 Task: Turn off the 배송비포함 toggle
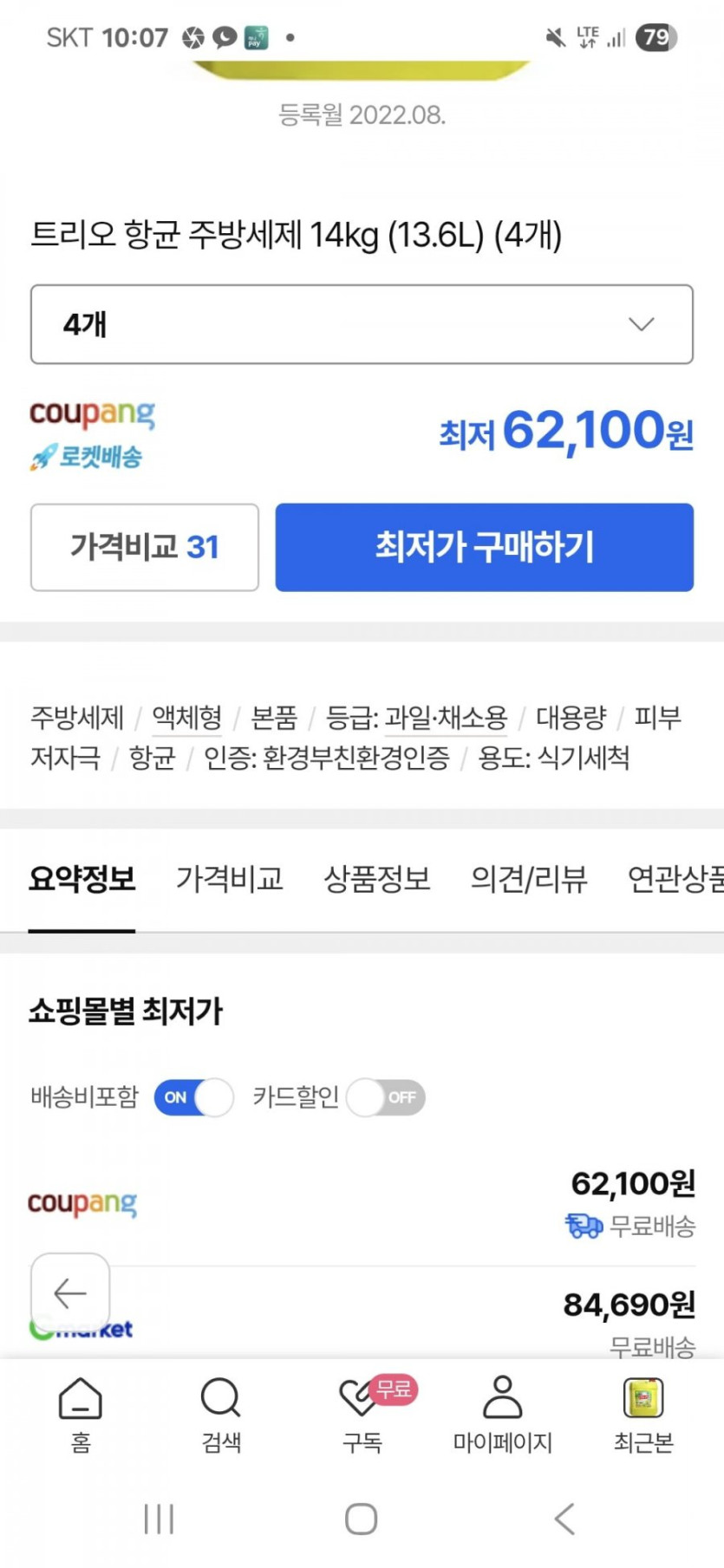point(193,1097)
